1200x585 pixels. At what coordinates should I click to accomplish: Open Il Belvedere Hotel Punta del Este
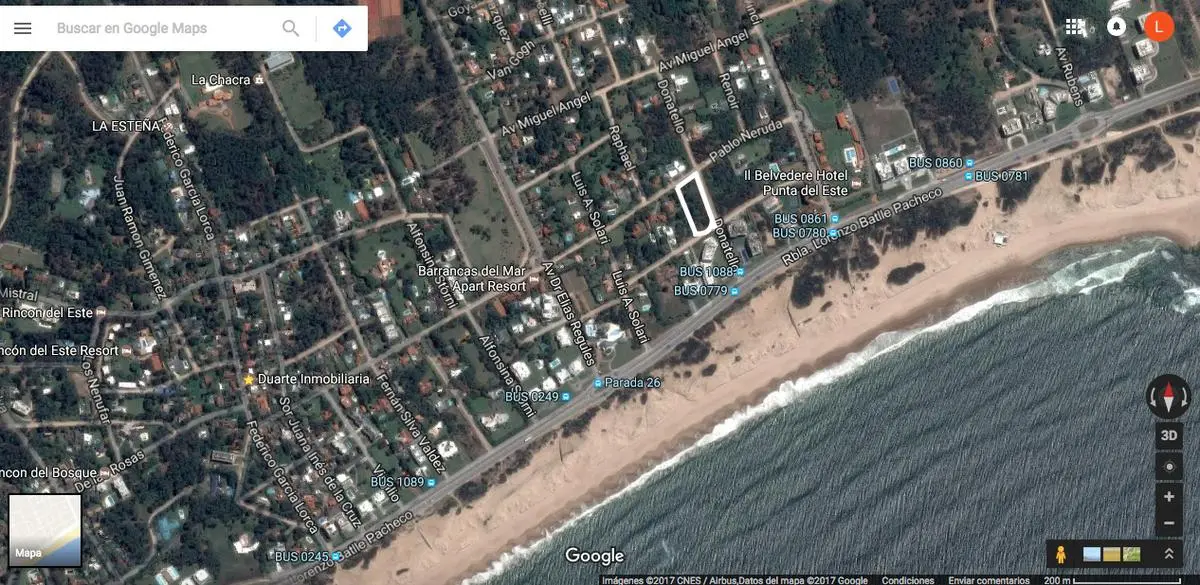[795, 182]
